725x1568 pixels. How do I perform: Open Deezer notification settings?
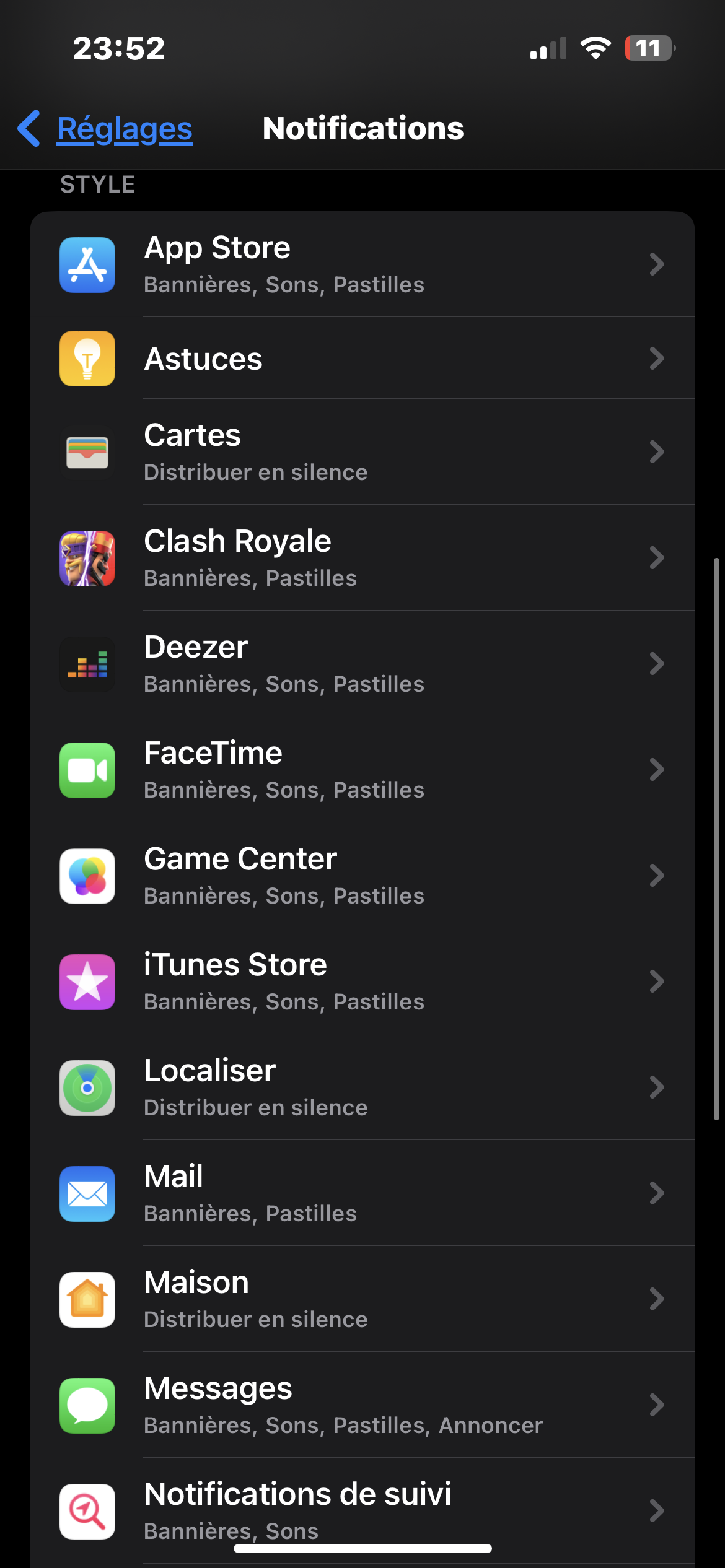coord(362,664)
